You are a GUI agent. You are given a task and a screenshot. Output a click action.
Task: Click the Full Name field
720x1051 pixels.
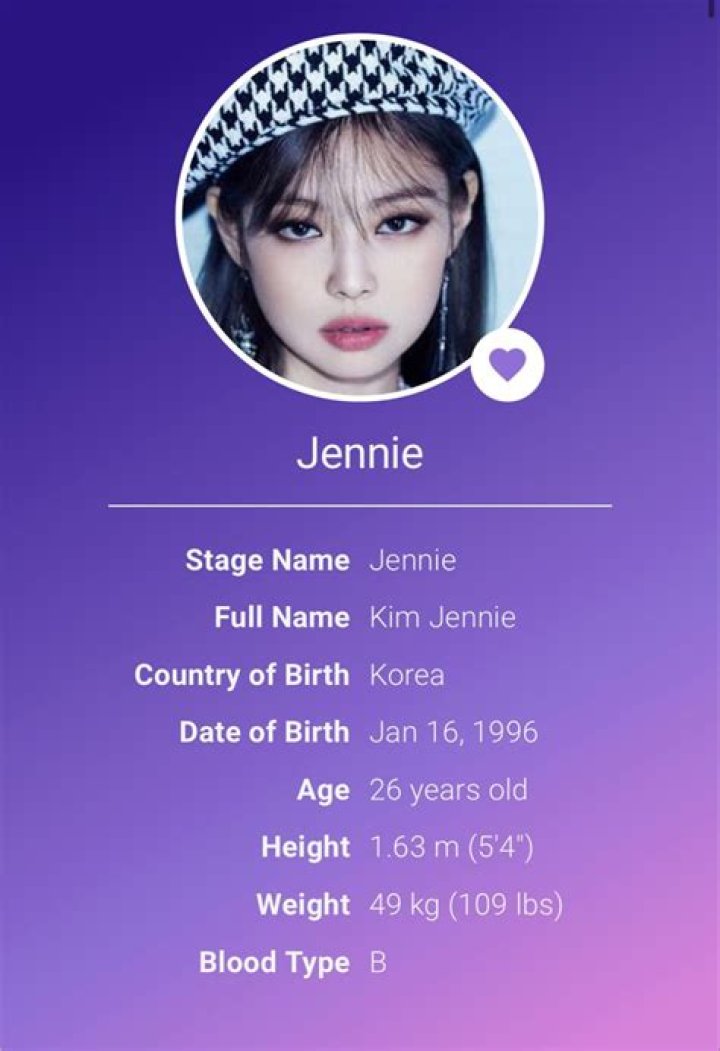tap(280, 618)
